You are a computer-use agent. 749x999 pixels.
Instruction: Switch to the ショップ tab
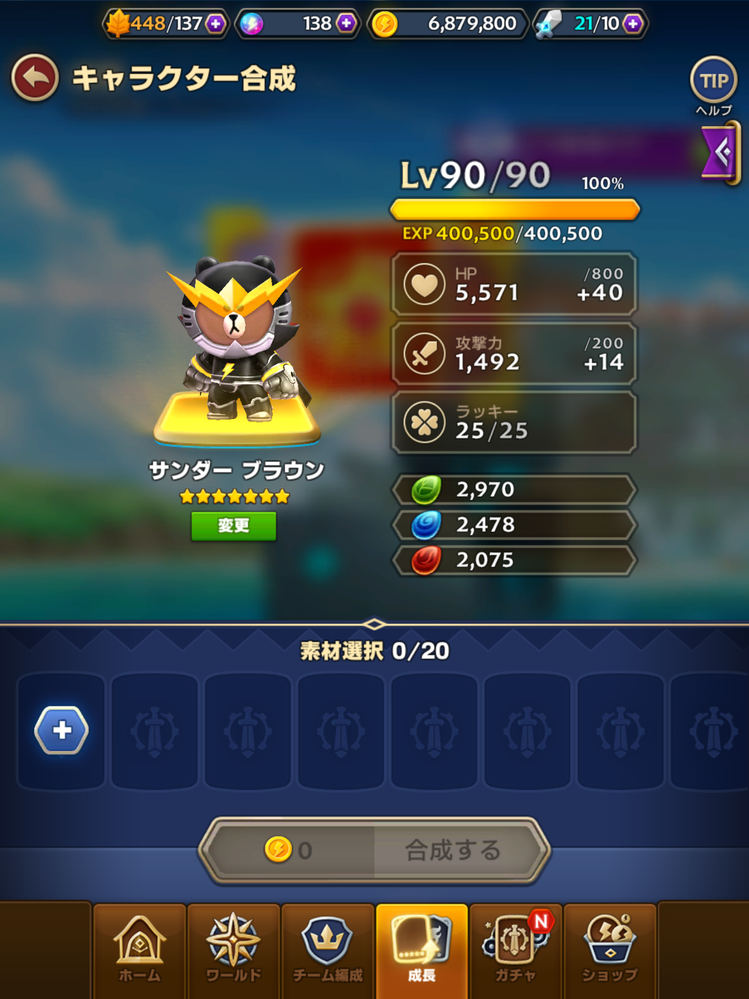point(609,950)
